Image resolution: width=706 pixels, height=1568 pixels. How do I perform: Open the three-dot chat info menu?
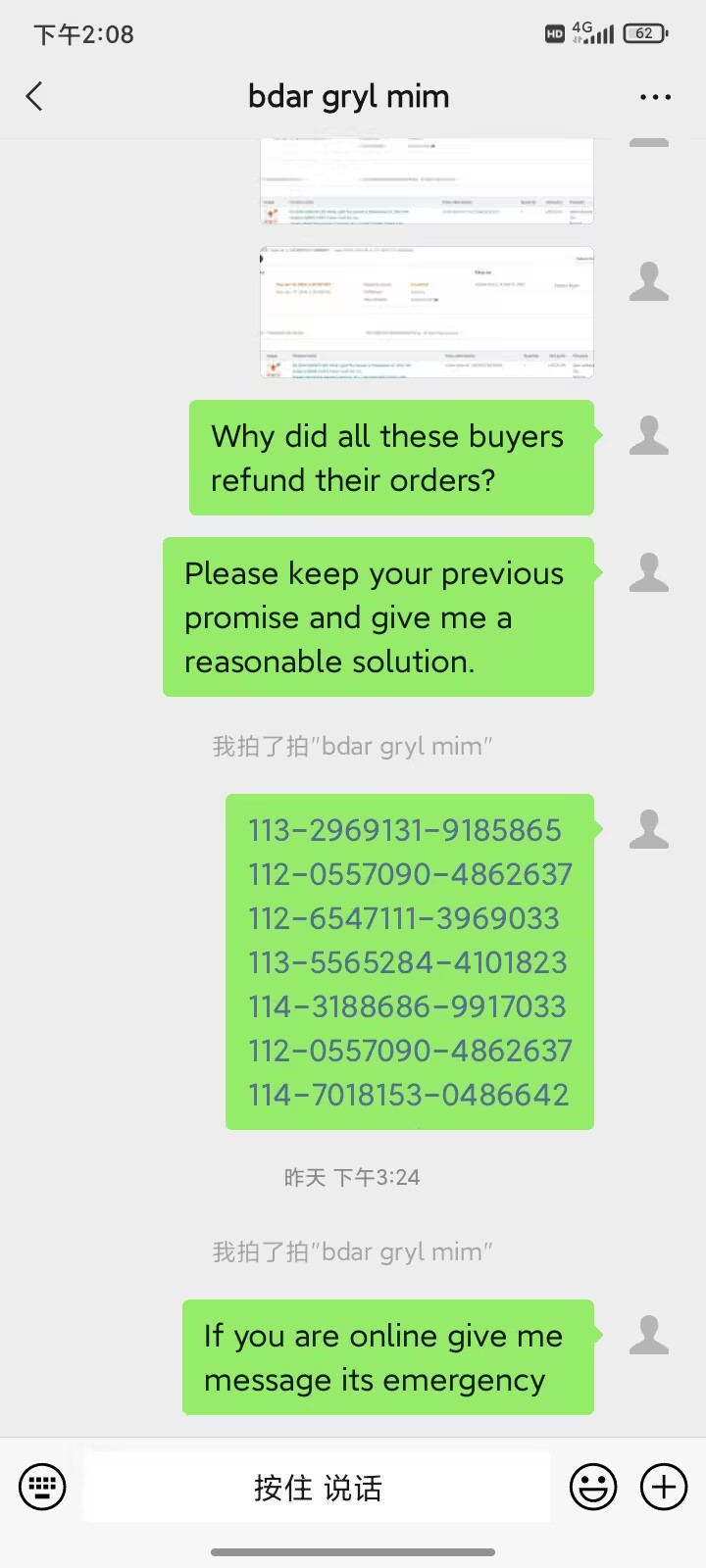[x=655, y=97]
